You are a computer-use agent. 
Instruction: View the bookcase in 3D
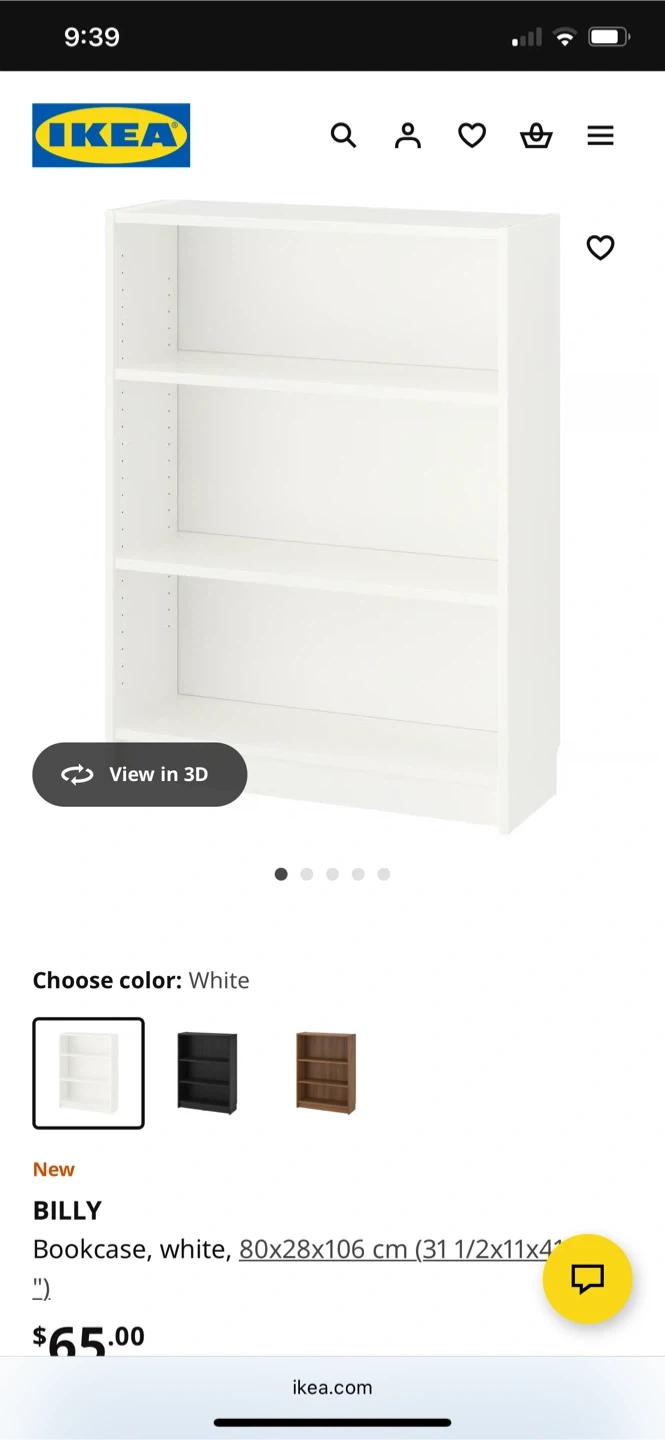139,774
